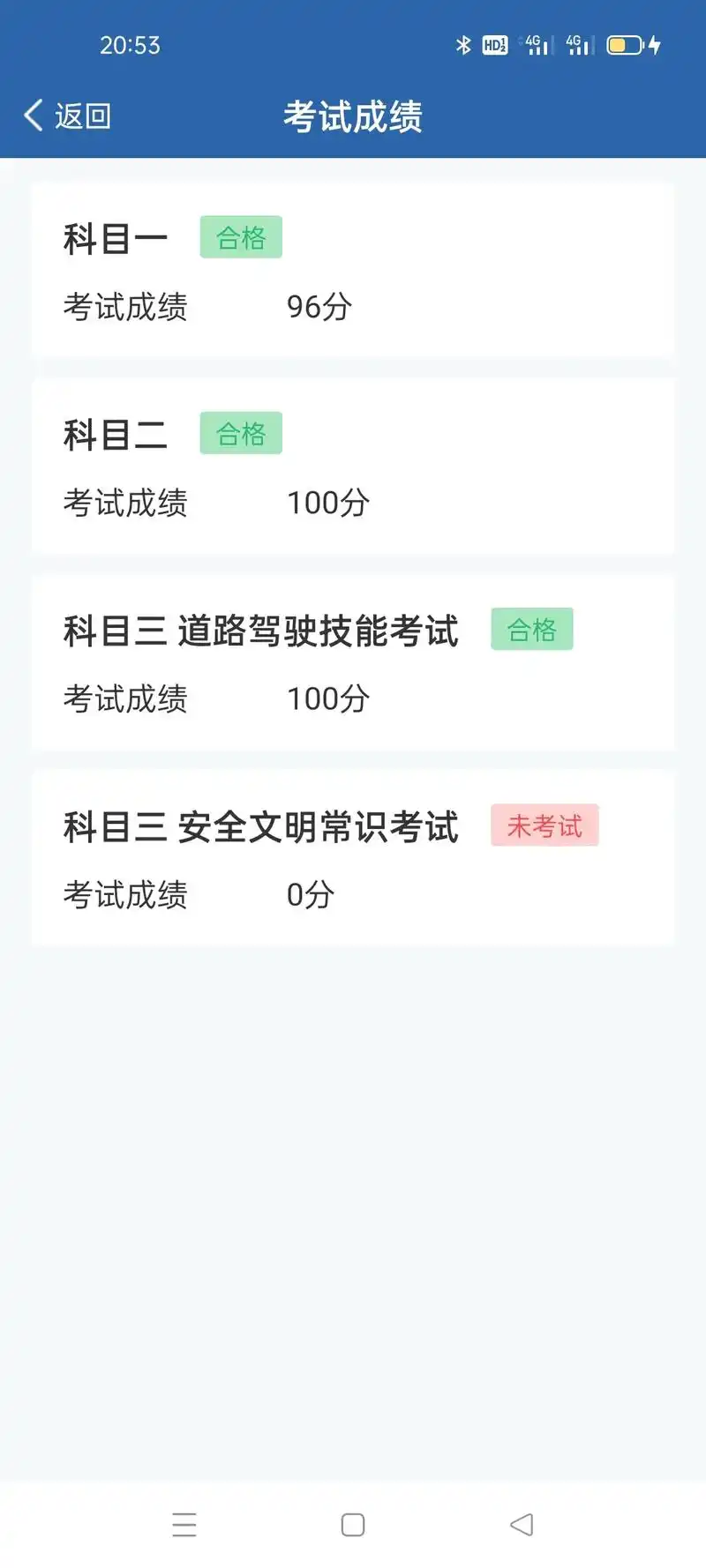The height and width of the screenshot is (1568, 706).
Task: Tap the HD calling indicator icon
Action: pos(494,44)
